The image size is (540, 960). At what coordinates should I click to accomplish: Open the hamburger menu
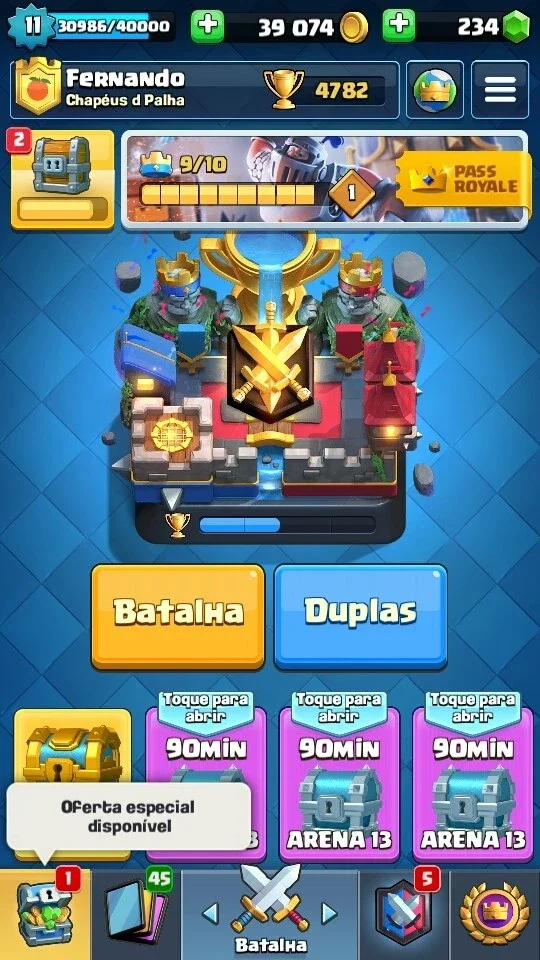[x=500, y=89]
